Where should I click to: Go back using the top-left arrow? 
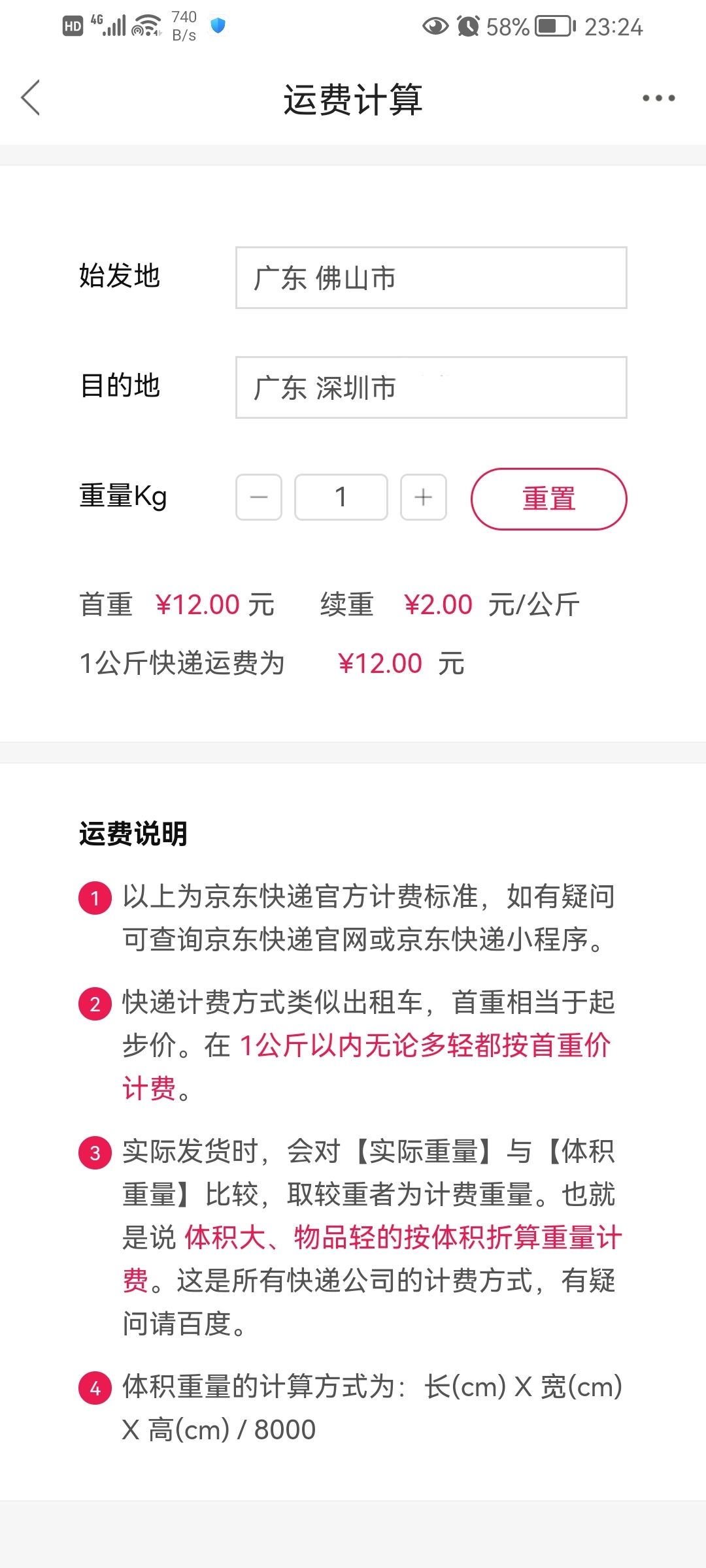[31, 98]
